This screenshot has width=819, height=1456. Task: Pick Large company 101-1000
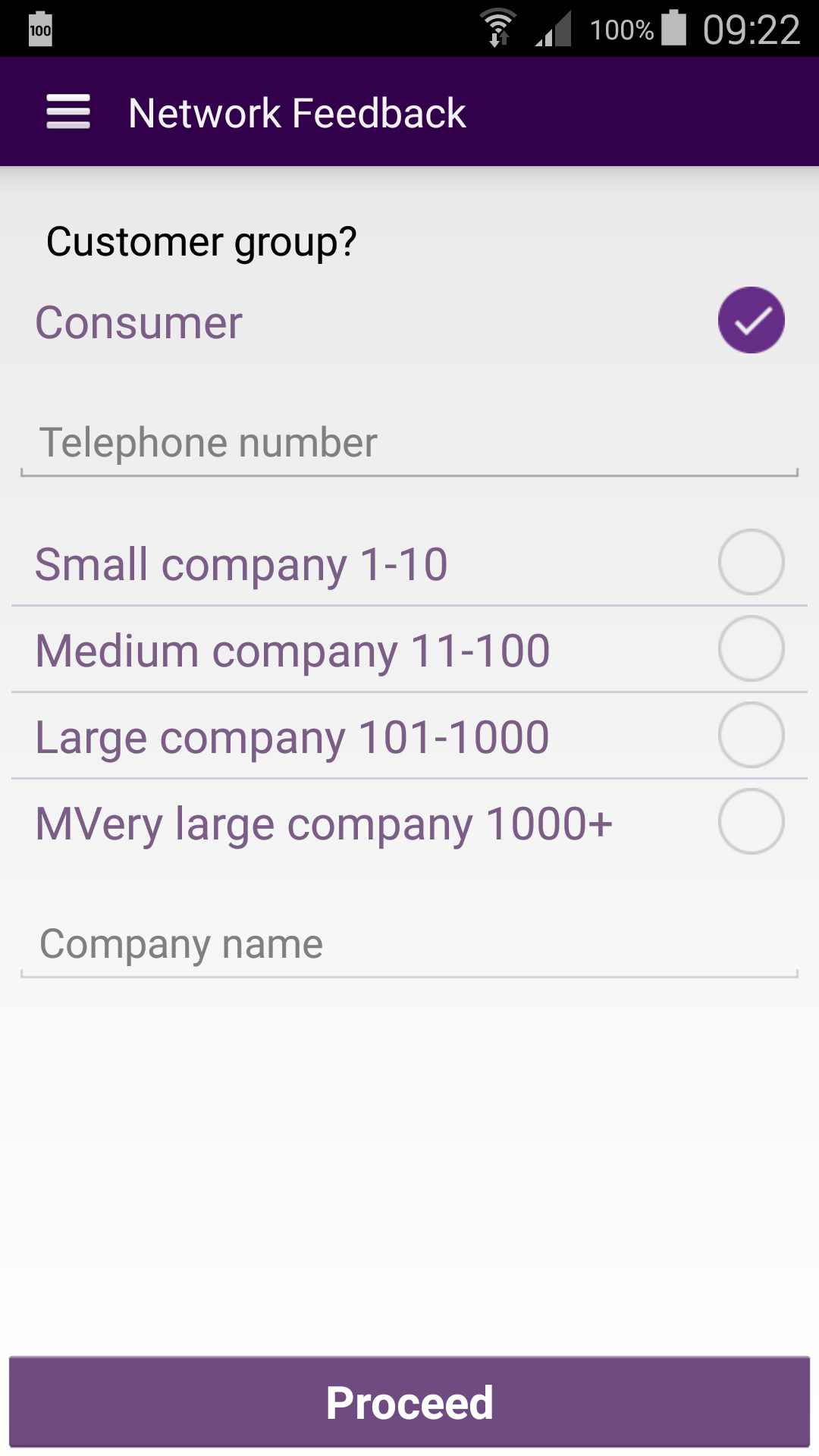[750, 736]
